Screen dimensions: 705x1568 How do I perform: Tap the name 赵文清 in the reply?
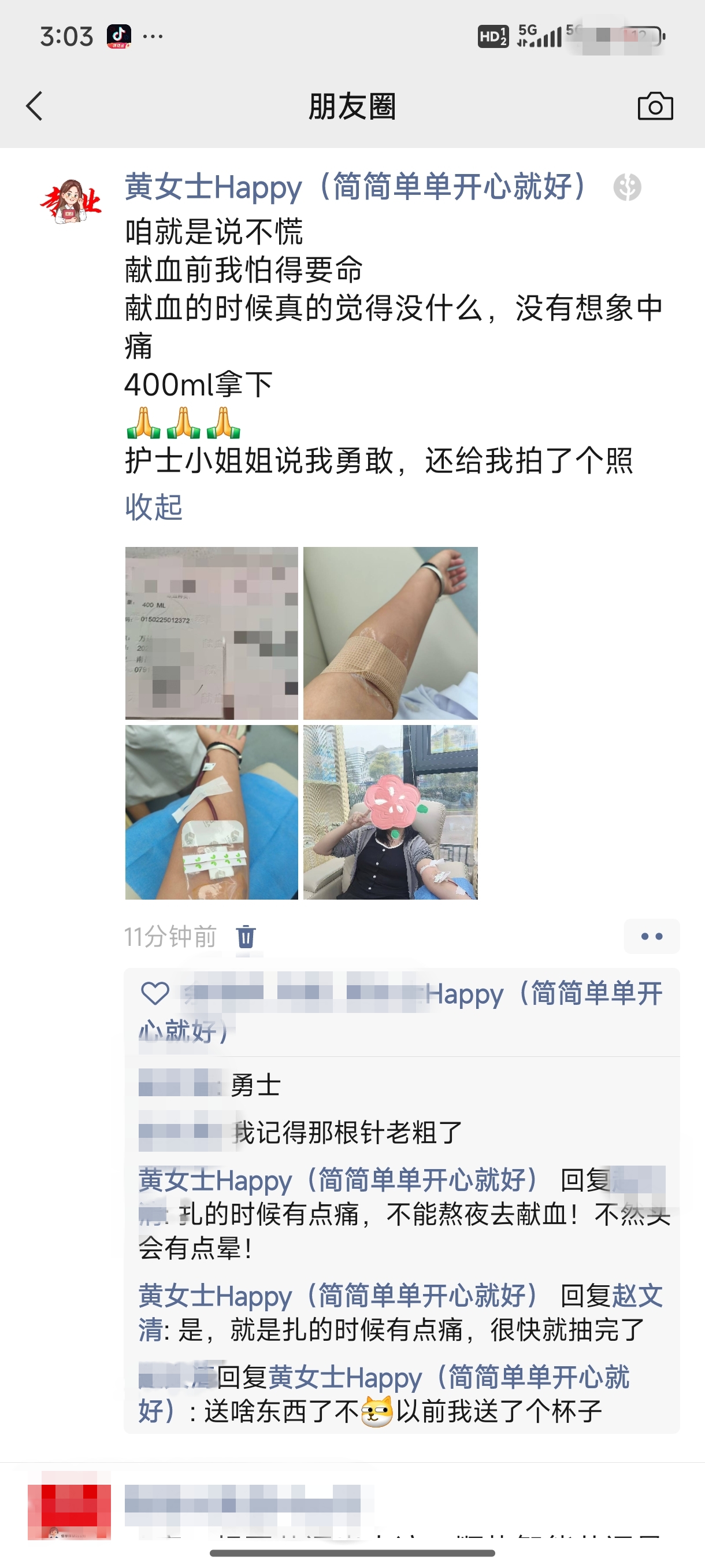[636, 1295]
